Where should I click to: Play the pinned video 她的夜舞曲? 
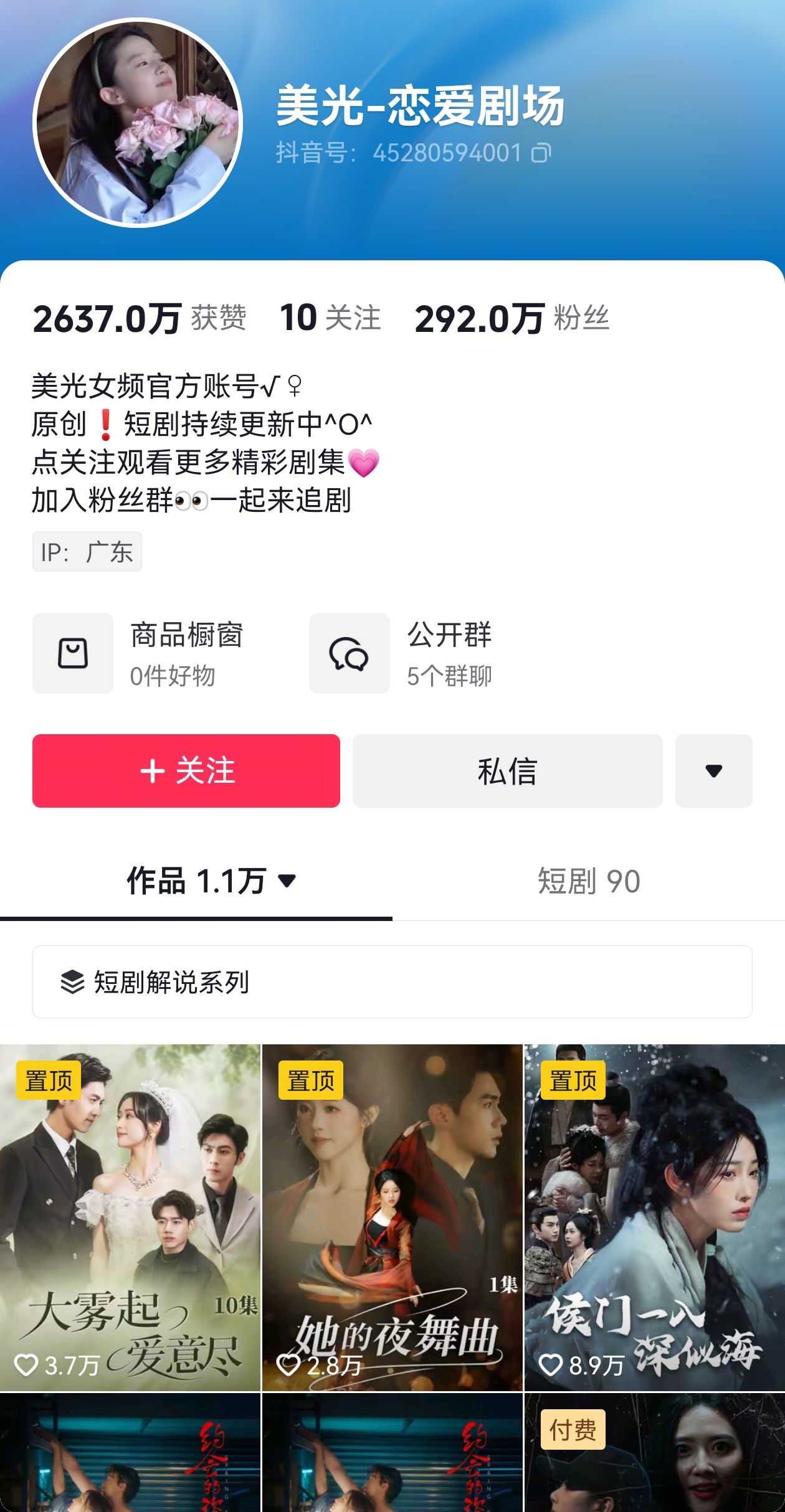pos(392,1217)
